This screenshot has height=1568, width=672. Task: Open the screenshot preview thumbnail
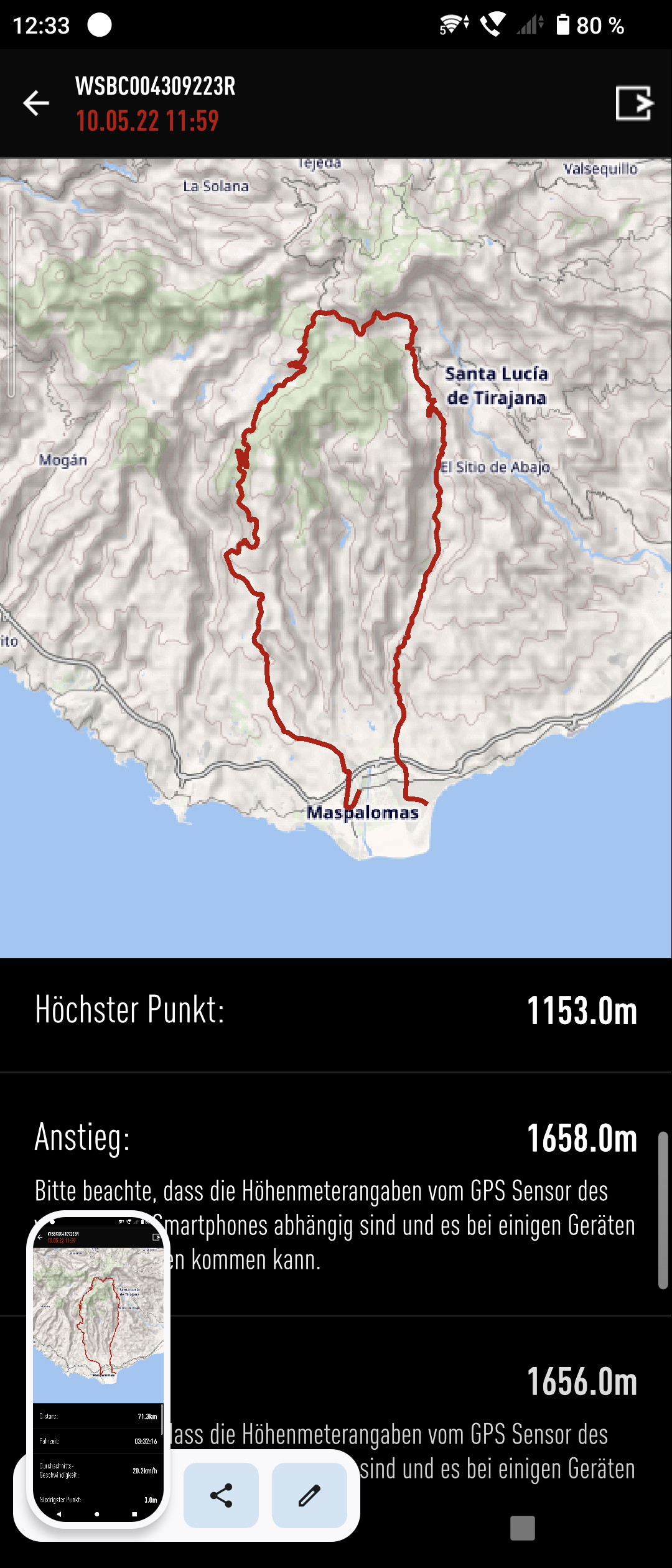tap(98, 1369)
